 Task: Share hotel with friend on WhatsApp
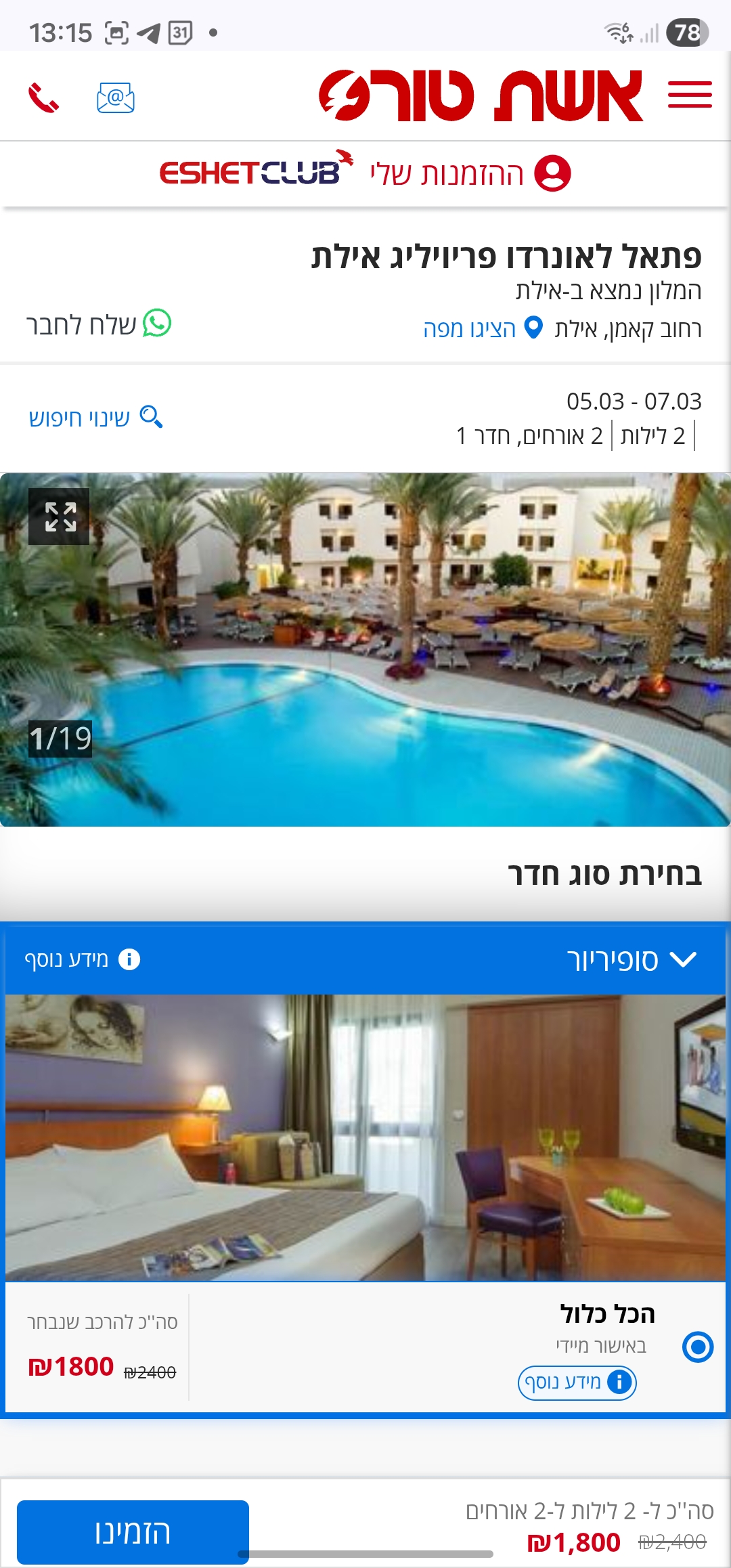pyautogui.click(x=99, y=324)
